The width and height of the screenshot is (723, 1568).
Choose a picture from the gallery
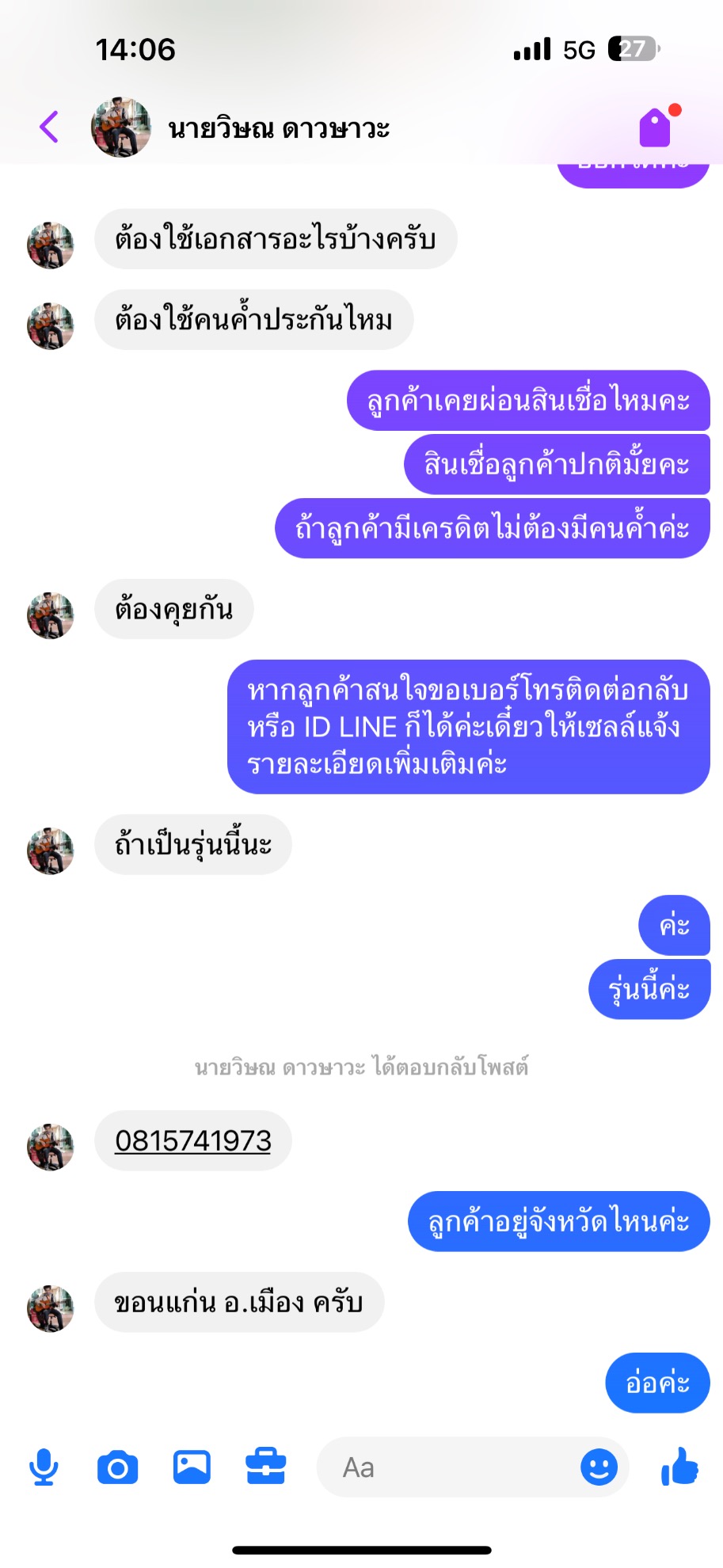point(192,1467)
